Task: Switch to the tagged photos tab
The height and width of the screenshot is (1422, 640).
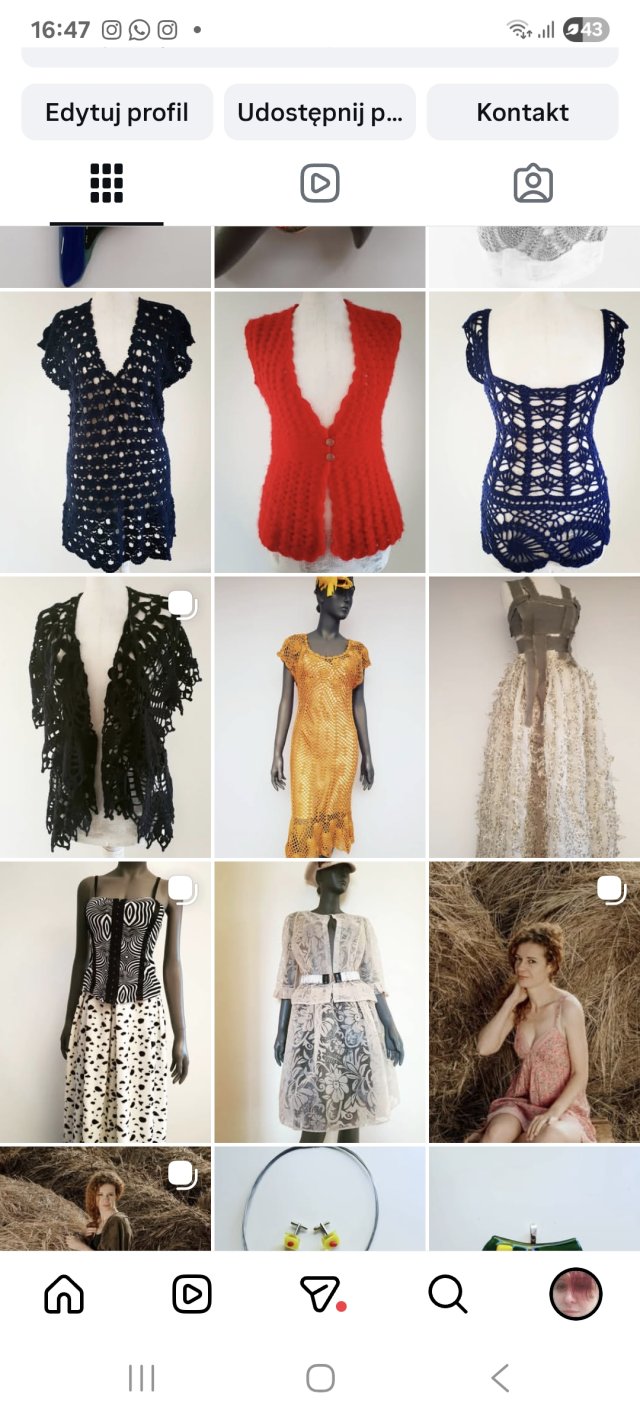Action: (x=533, y=184)
